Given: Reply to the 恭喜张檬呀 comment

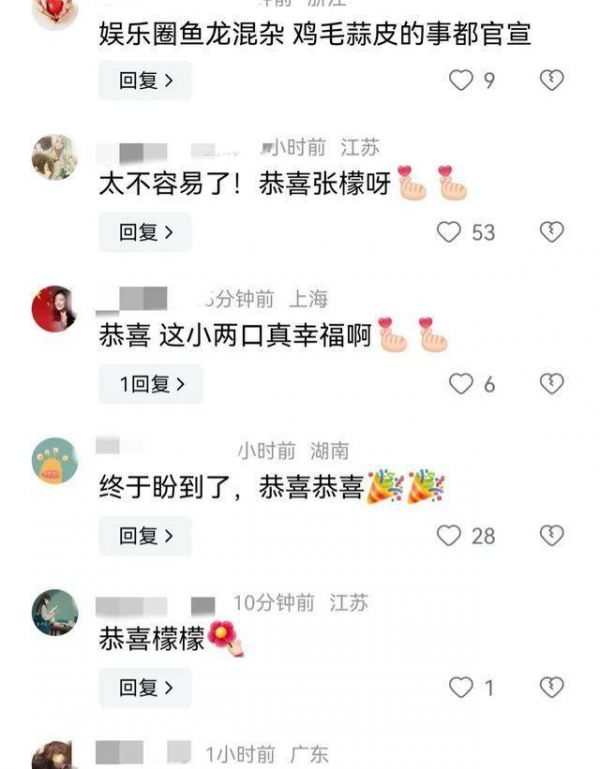Looking at the screenshot, I should pyautogui.click(x=145, y=232).
